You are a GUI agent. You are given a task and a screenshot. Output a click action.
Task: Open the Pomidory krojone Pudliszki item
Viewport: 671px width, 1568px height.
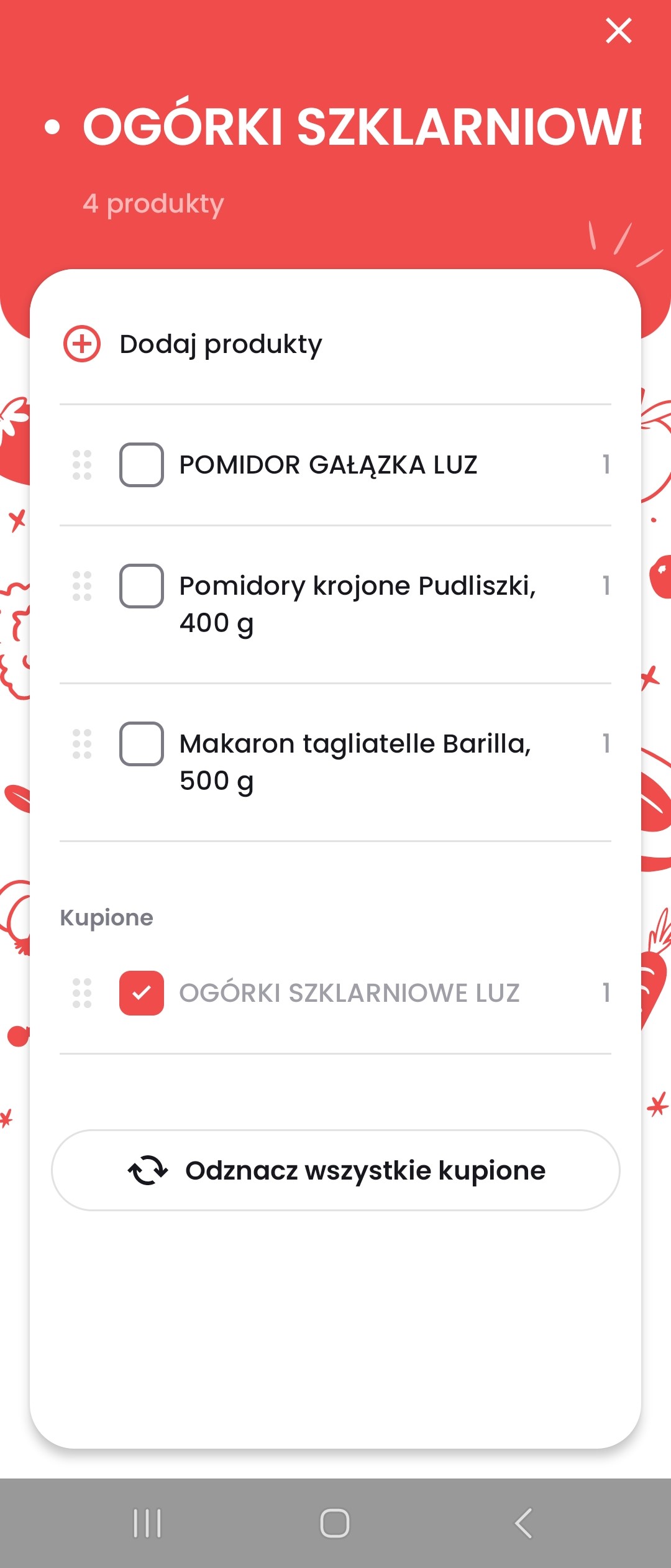coord(358,603)
